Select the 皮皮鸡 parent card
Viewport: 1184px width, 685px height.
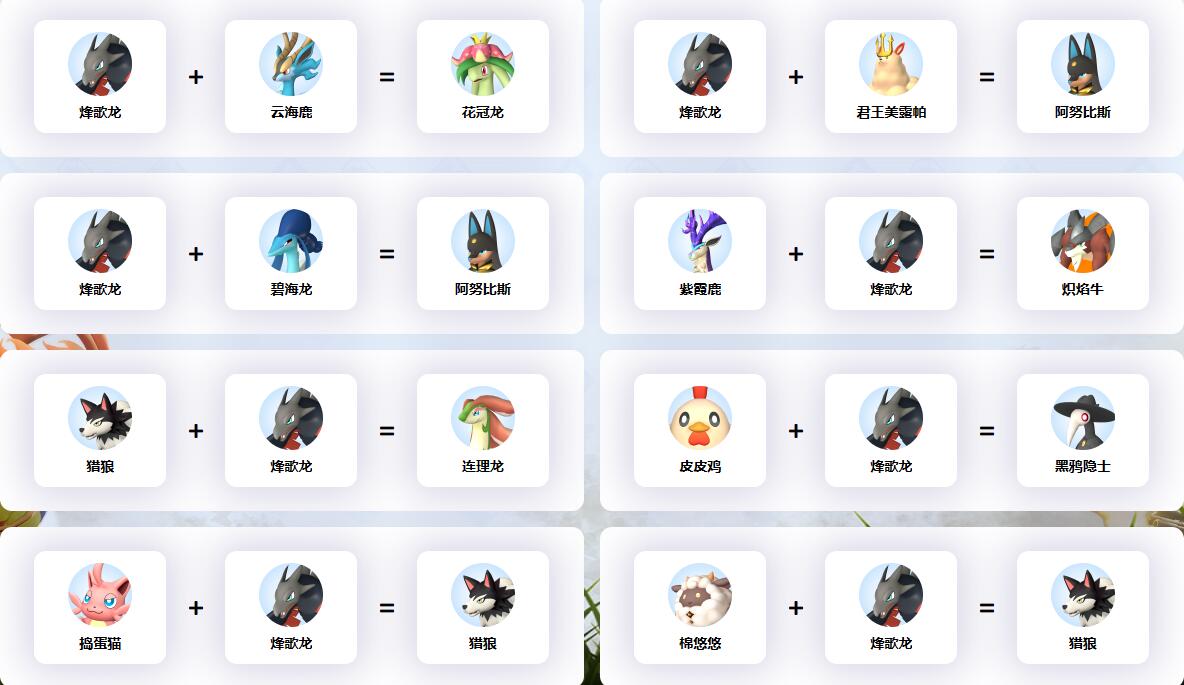[x=699, y=431]
